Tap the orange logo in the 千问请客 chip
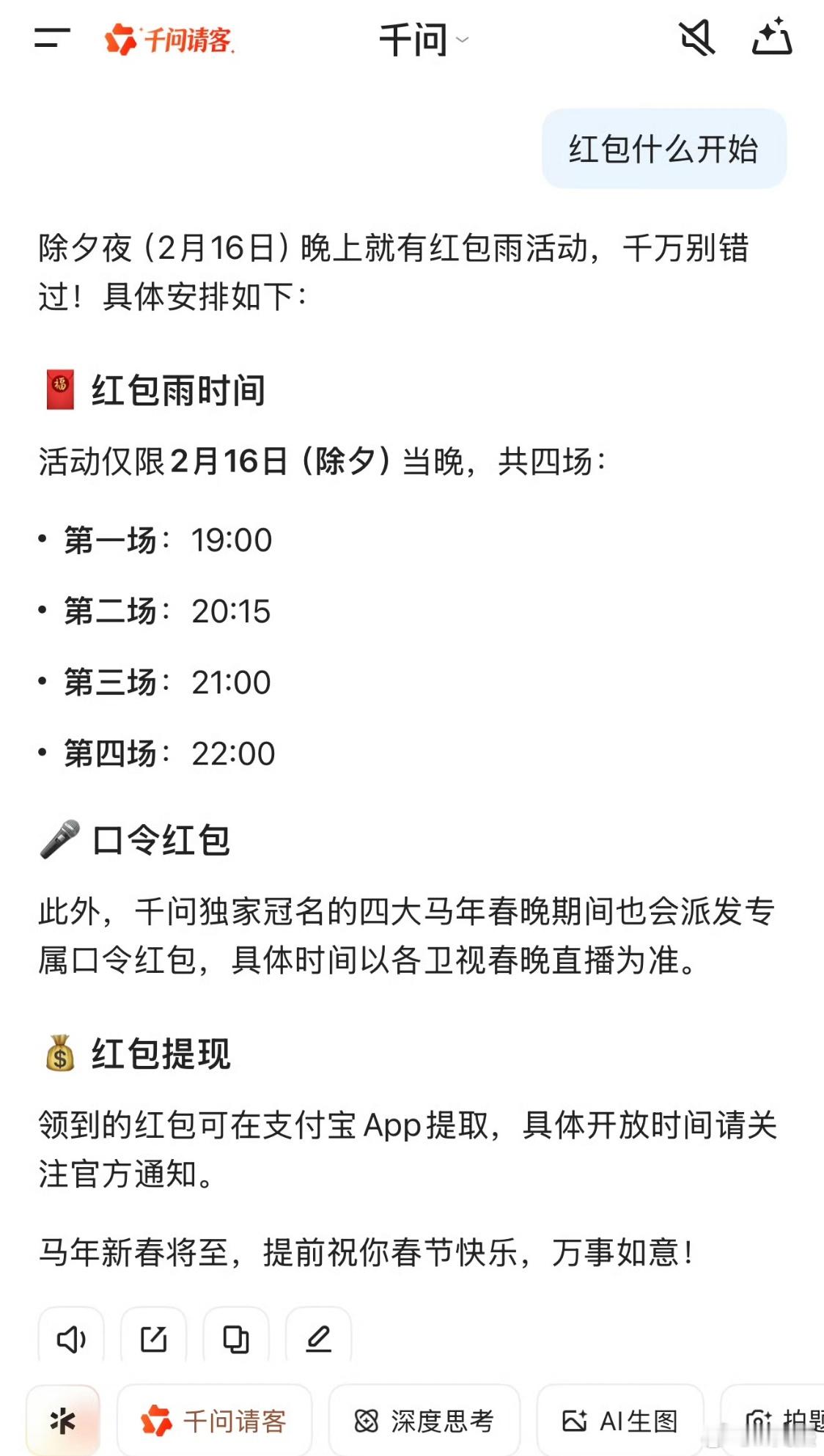Viewport: 824px width, 1456px height. [156, 1421]
